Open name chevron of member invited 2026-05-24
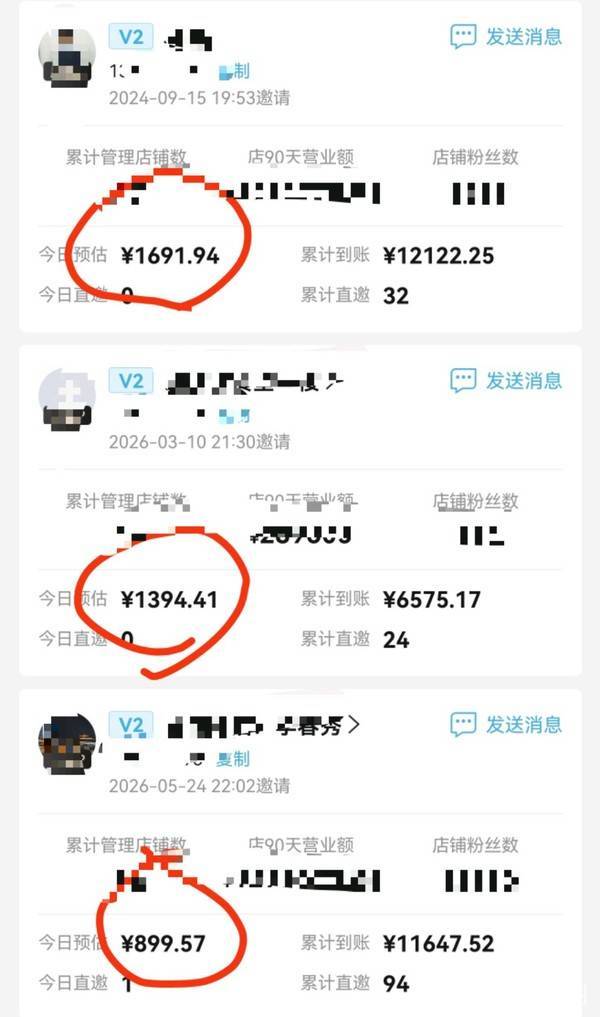Image resolution: width=600 pixels, height=1017 pixels. pos(353,725)
